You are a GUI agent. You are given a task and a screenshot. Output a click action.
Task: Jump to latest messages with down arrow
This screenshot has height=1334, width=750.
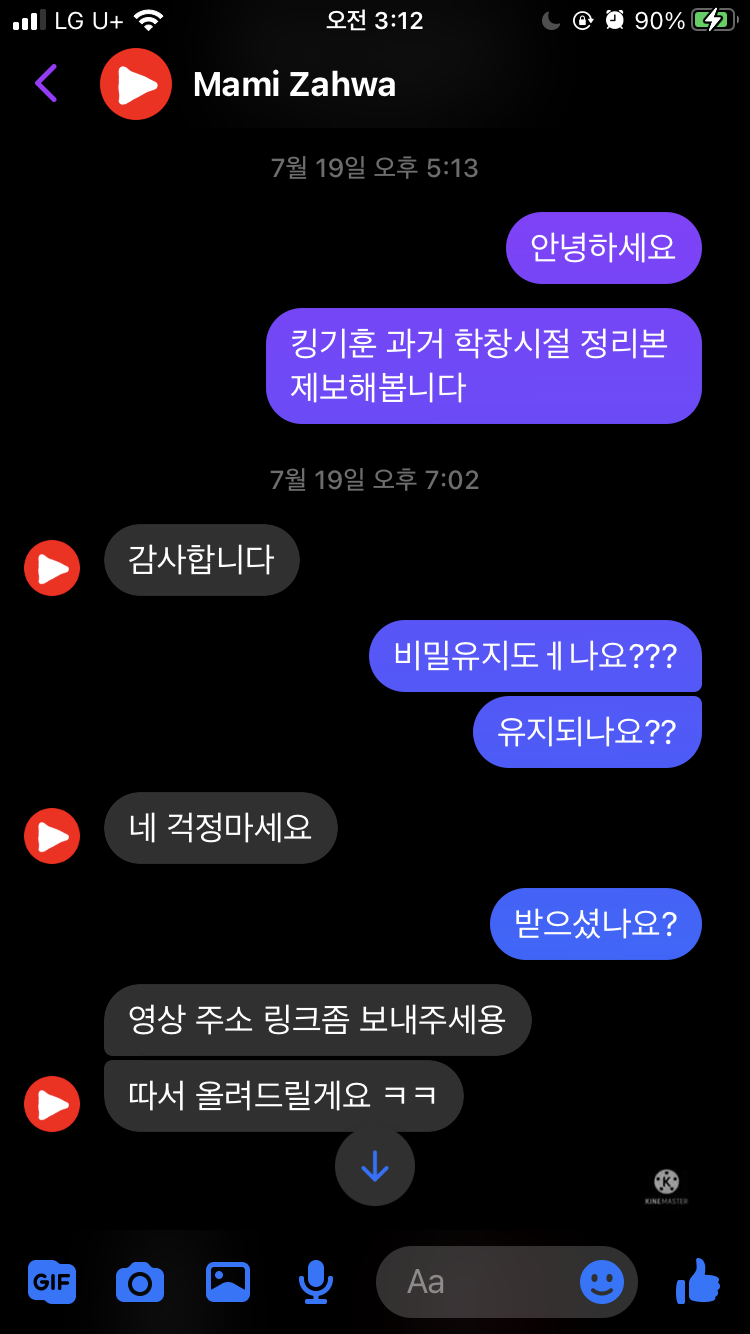[x=375, y=1166]
